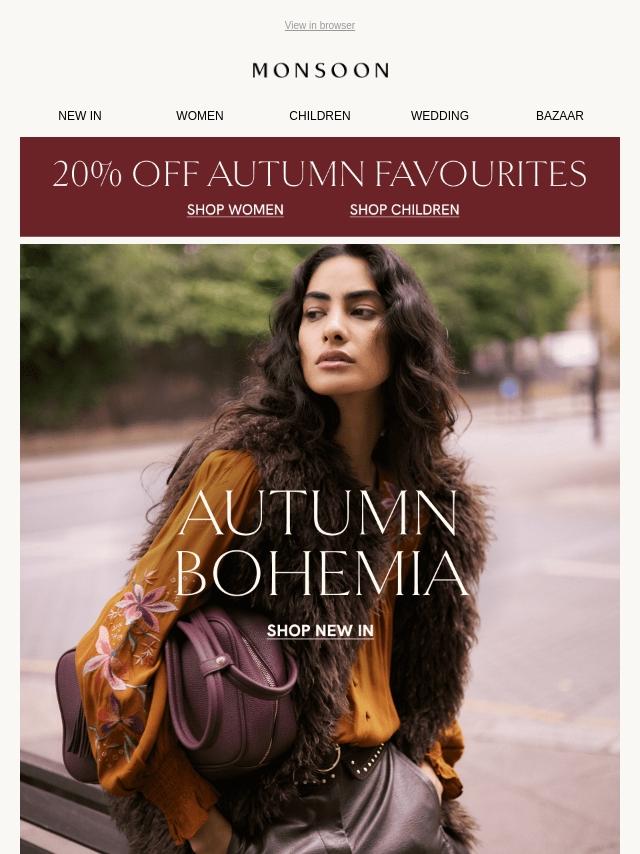Tap SHOP NEW IN on Autumn Bohemia banner

point(320,630)
